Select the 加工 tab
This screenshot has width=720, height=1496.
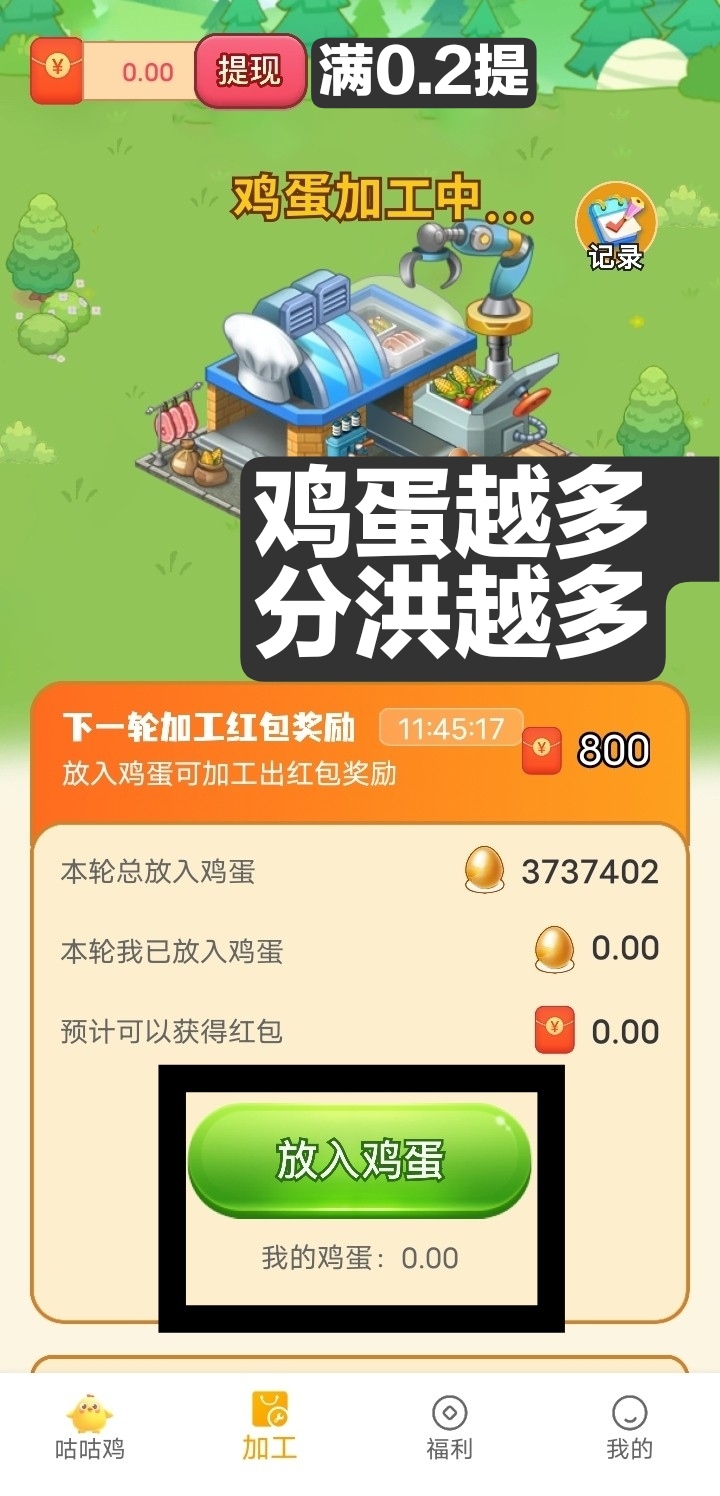pos(270,1427)
